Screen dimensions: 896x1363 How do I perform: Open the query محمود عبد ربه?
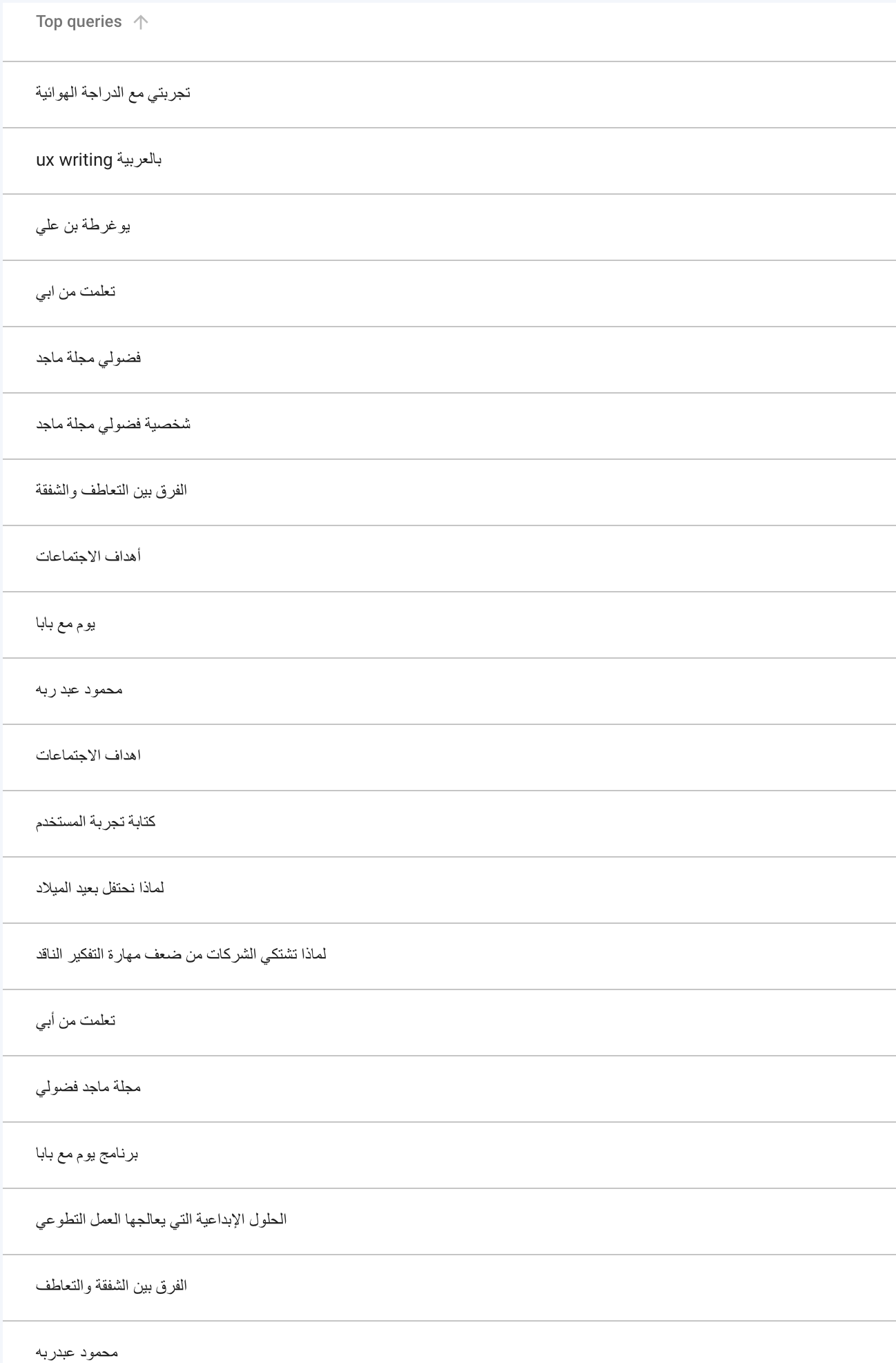81,689
